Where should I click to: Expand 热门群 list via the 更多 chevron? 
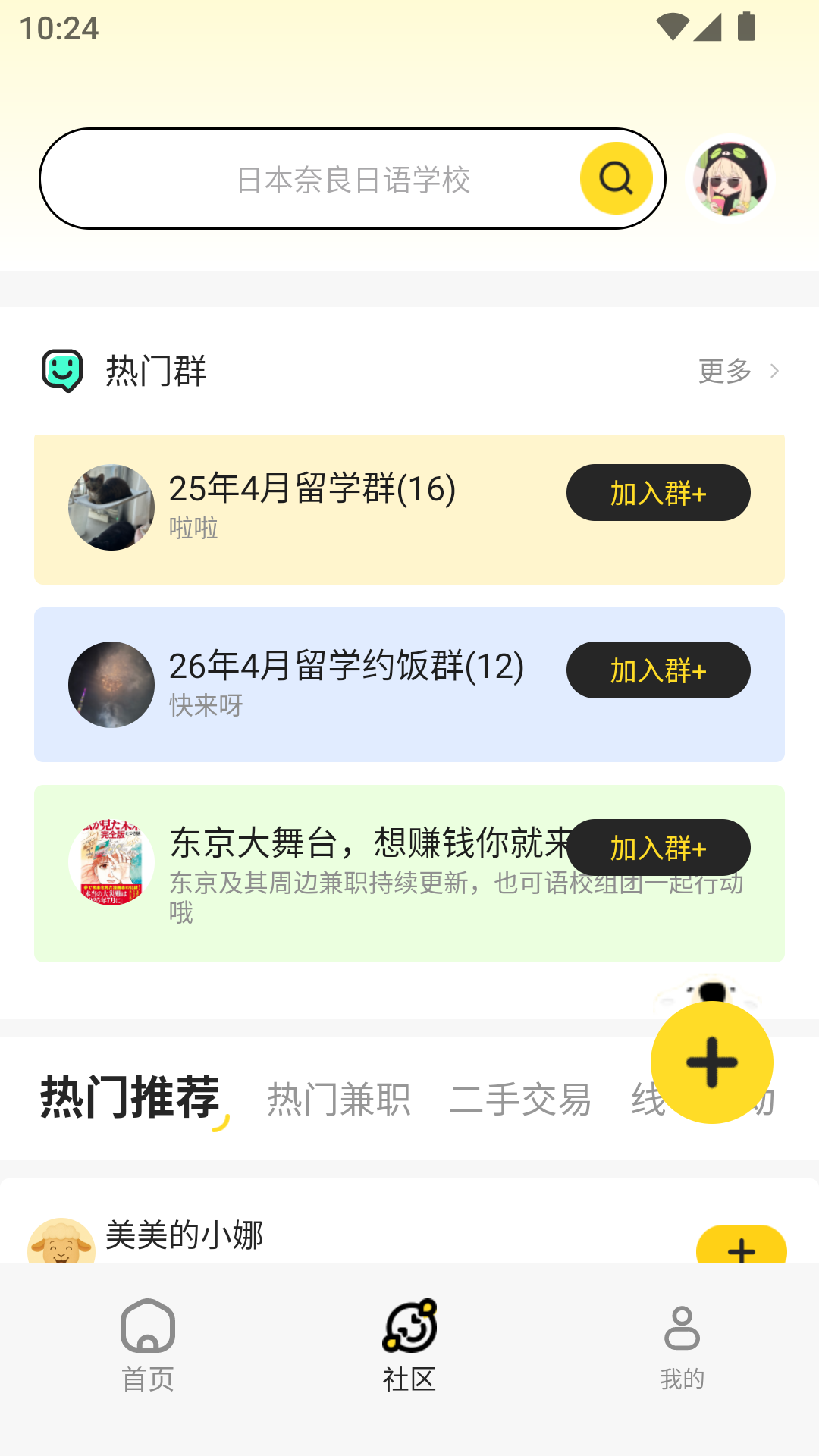[x=774, y=372]
